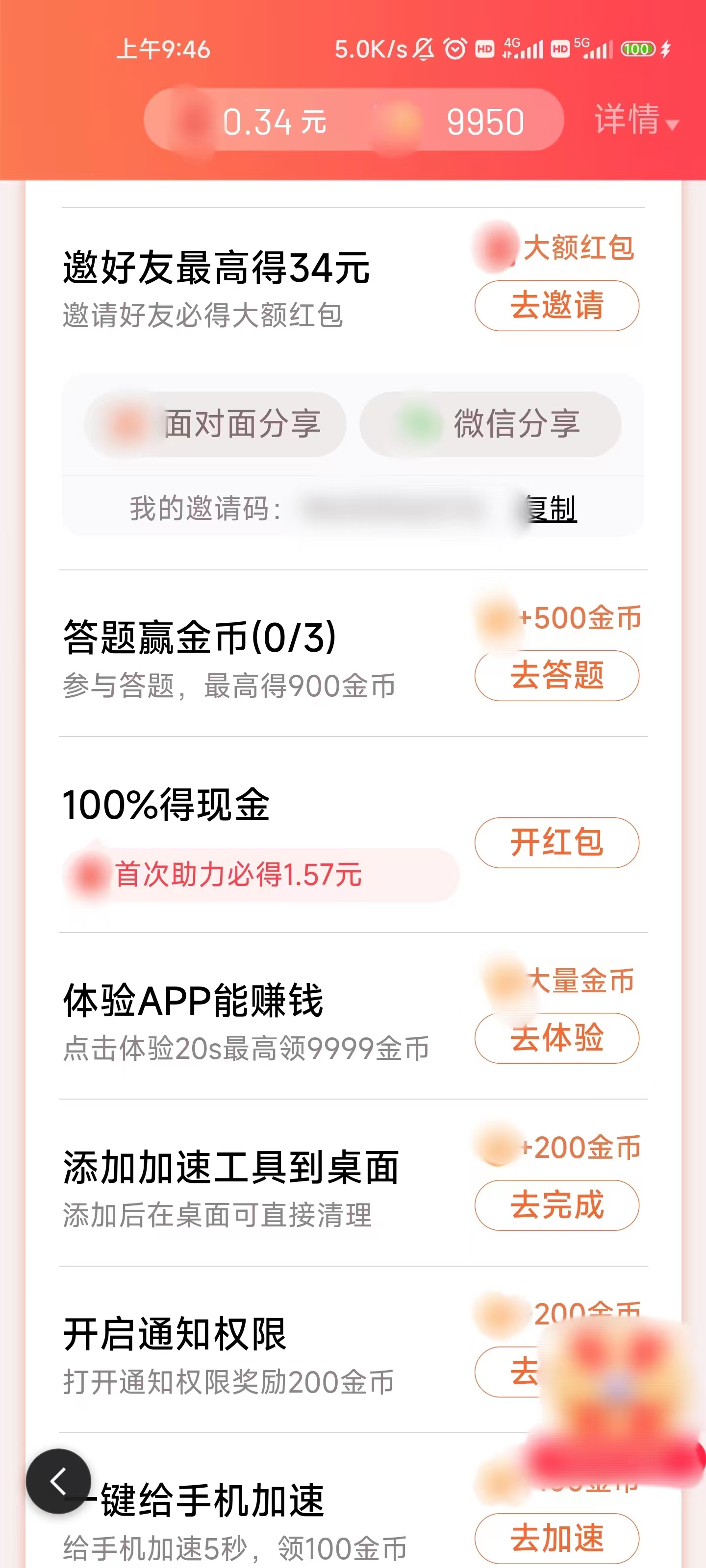Tap 开红包 to open the red packet
The image size is (706, 1568).
(x=556, y=842)
